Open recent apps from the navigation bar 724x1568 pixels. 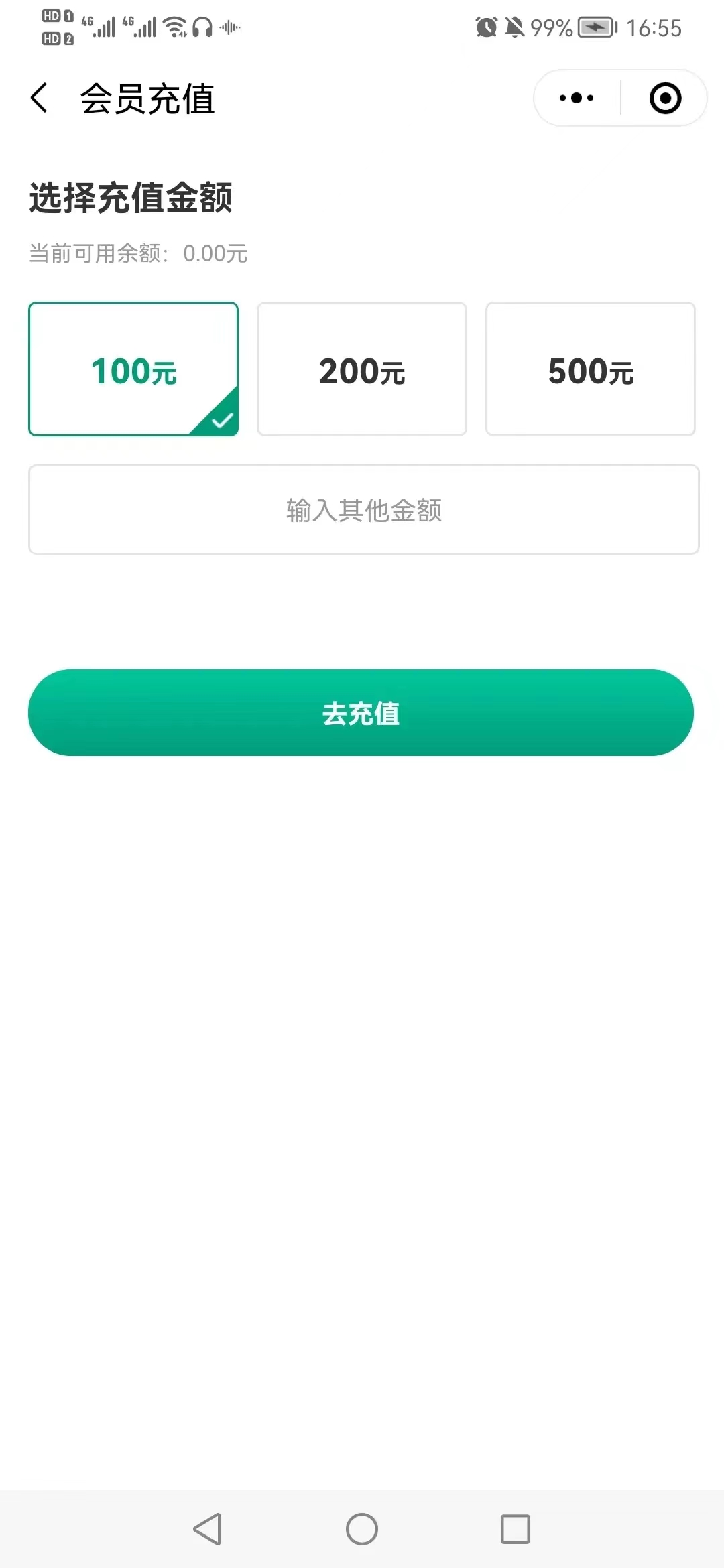tap(516, 1529)
